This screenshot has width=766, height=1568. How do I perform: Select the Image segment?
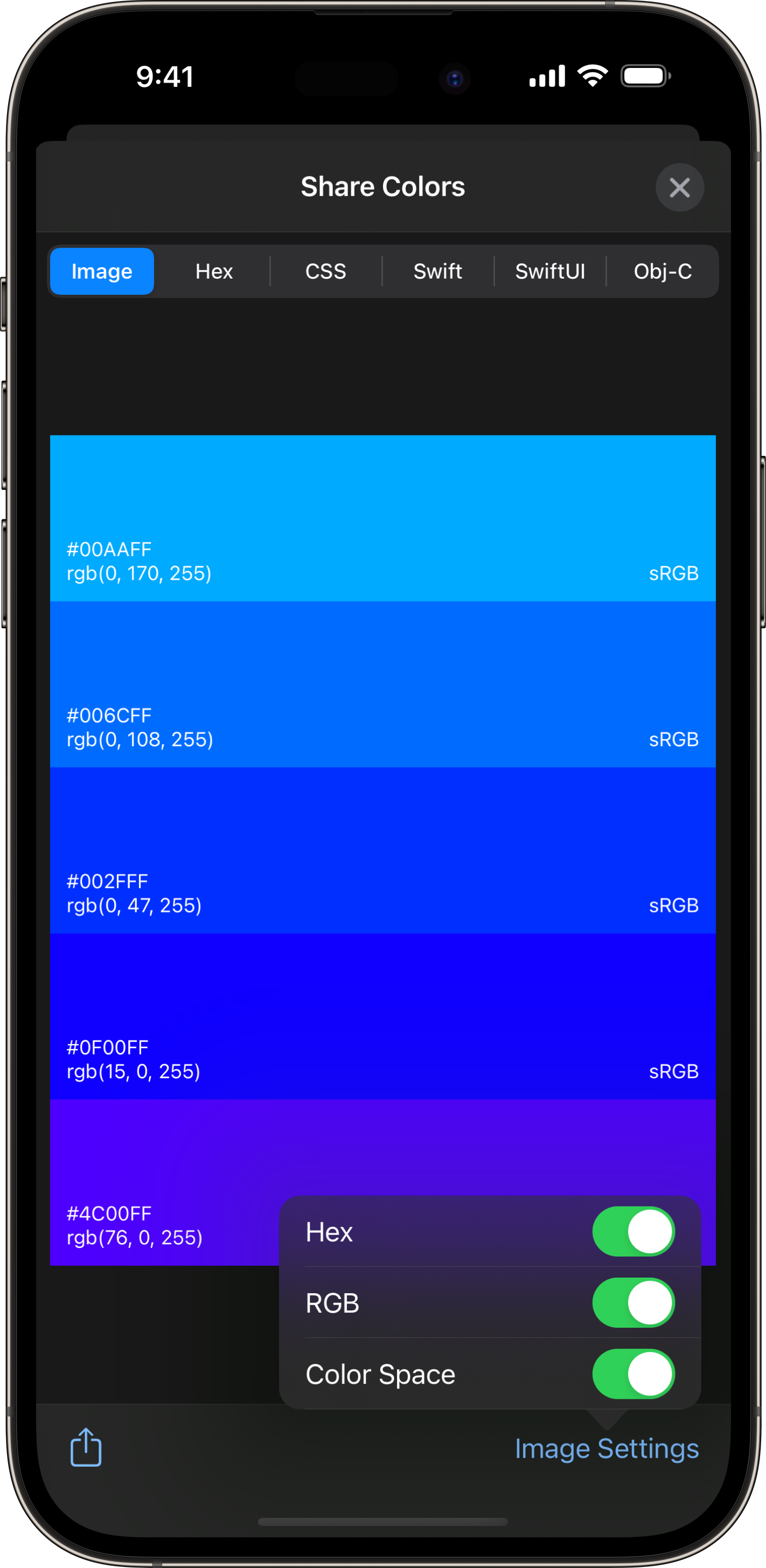point(102,272)
